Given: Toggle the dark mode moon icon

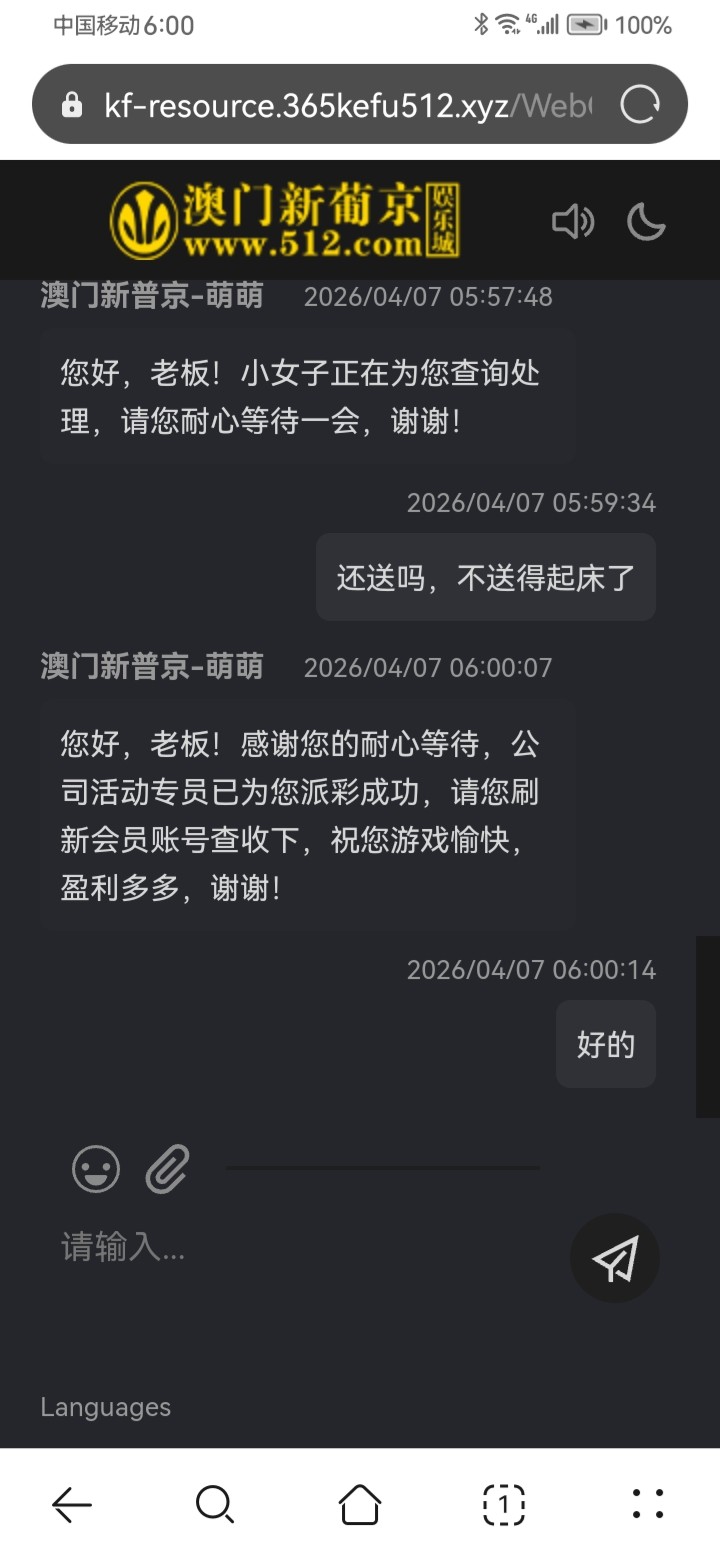Looking at the screenshot, I should pos(646,222).
